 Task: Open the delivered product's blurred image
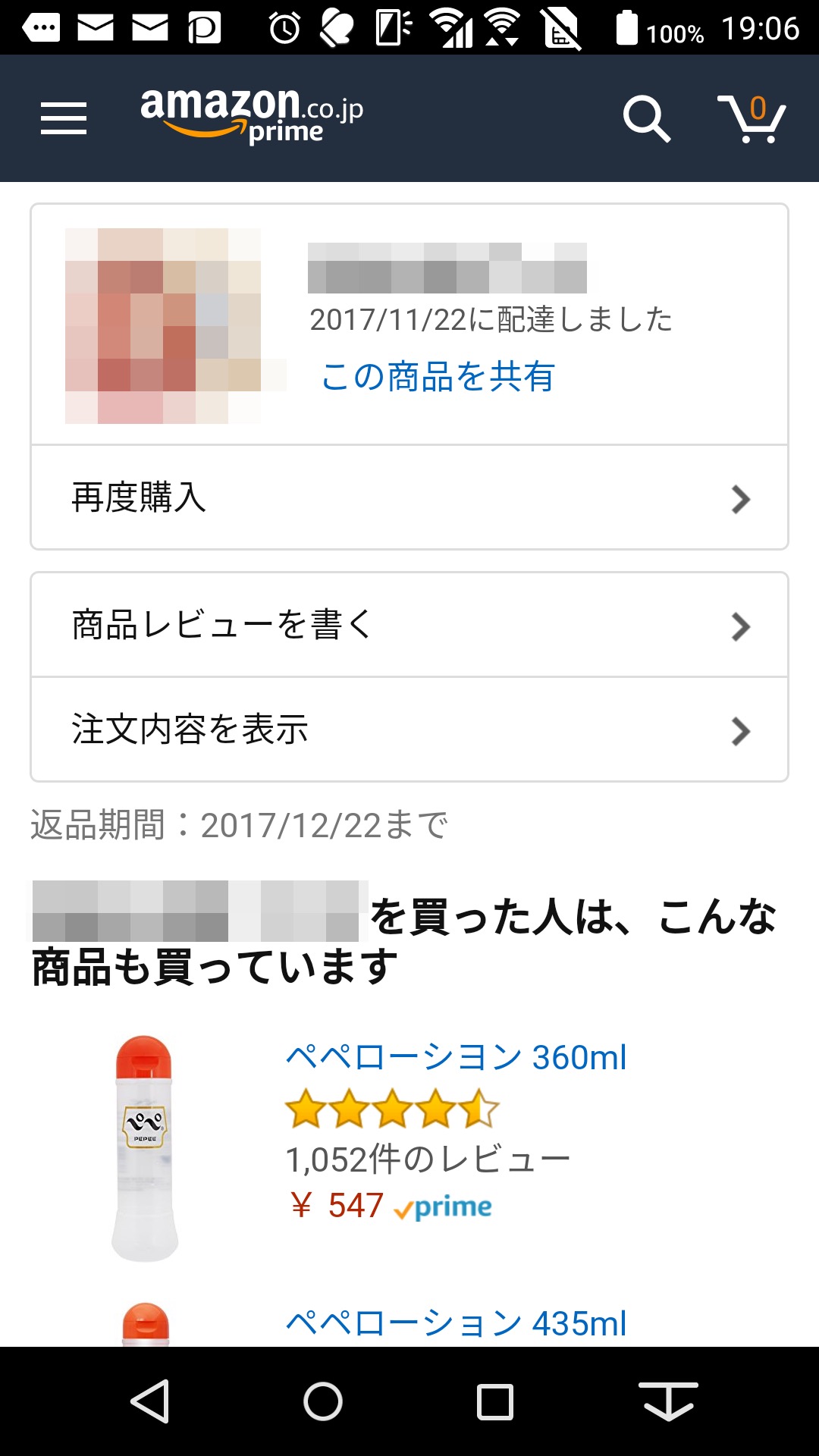(x=163, y=325)
